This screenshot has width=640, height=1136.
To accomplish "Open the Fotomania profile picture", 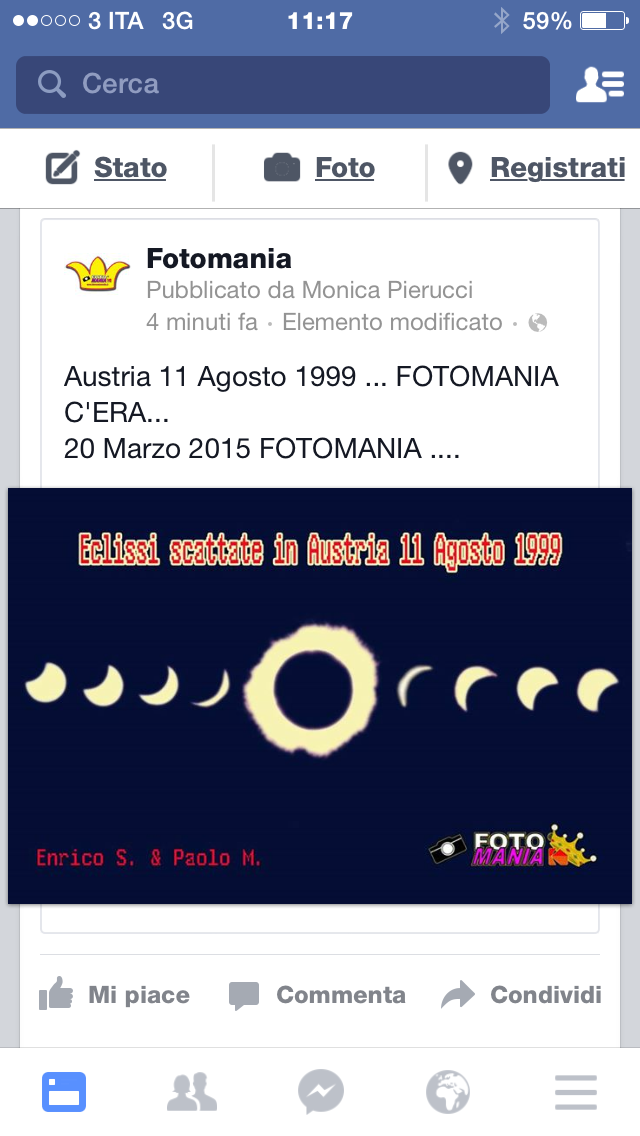I will (x=97, y=274).
